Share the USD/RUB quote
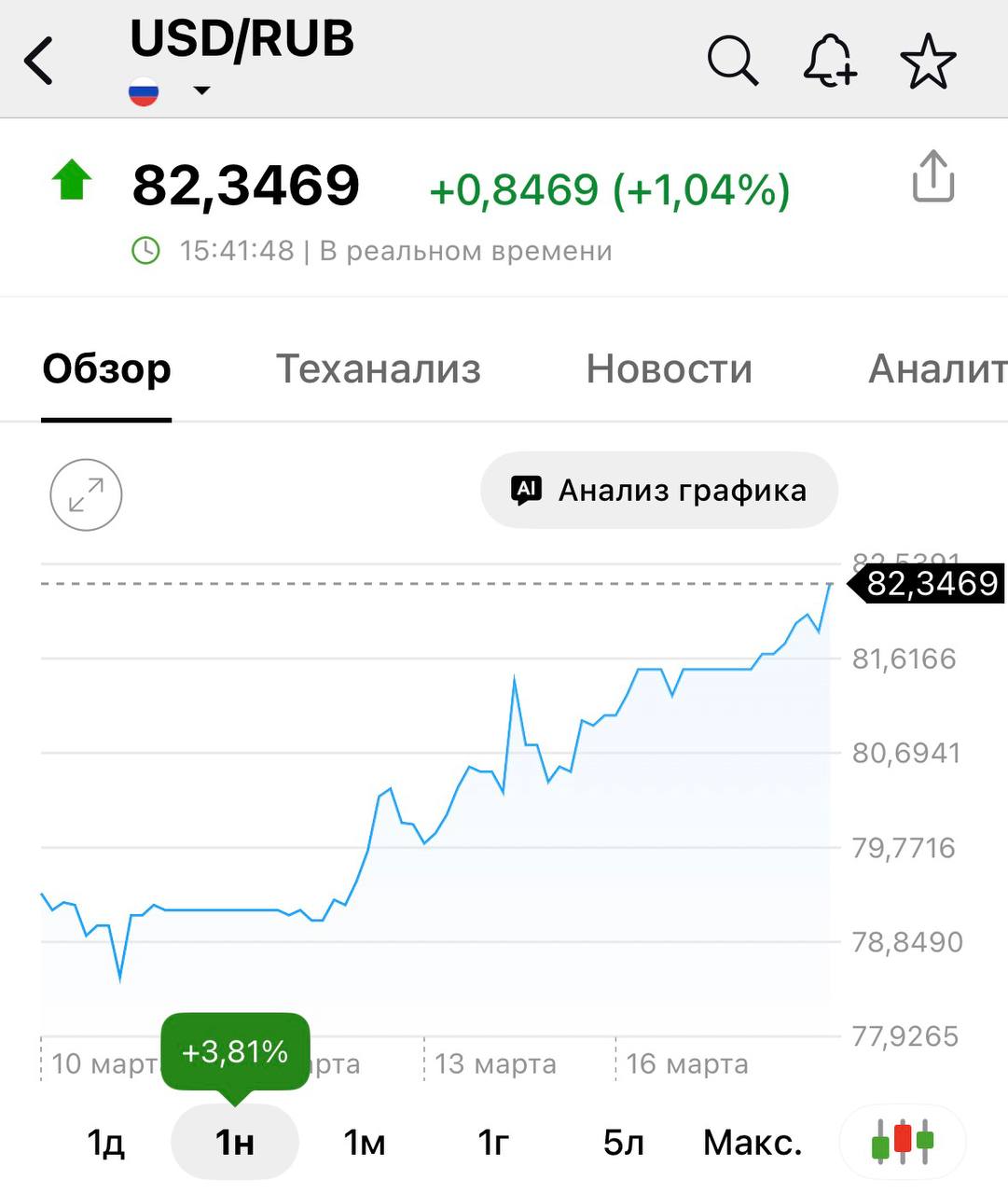The height and width of the screenshot is (1194, 1008). (932, 176)
